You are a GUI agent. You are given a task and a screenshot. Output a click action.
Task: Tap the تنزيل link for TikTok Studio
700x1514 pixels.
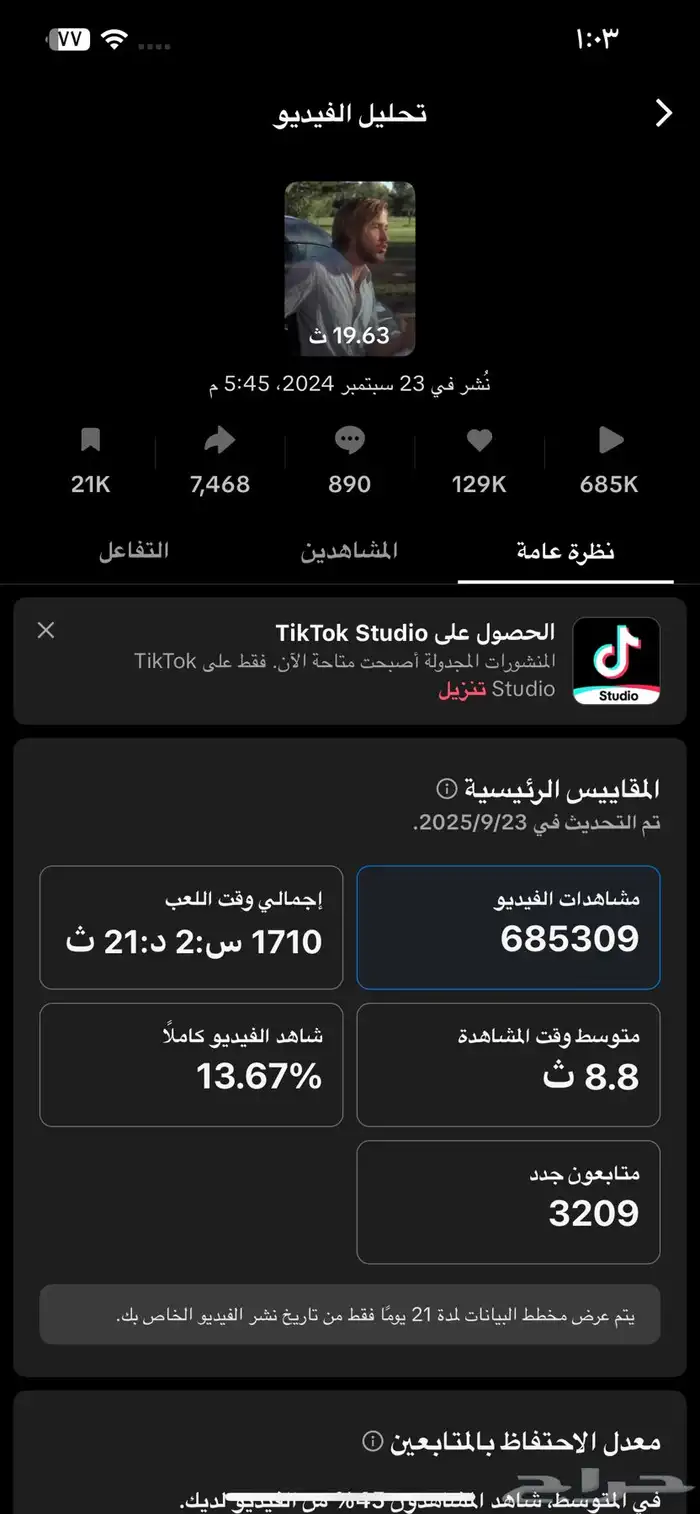pyautogui.click(x=462, y=690)
